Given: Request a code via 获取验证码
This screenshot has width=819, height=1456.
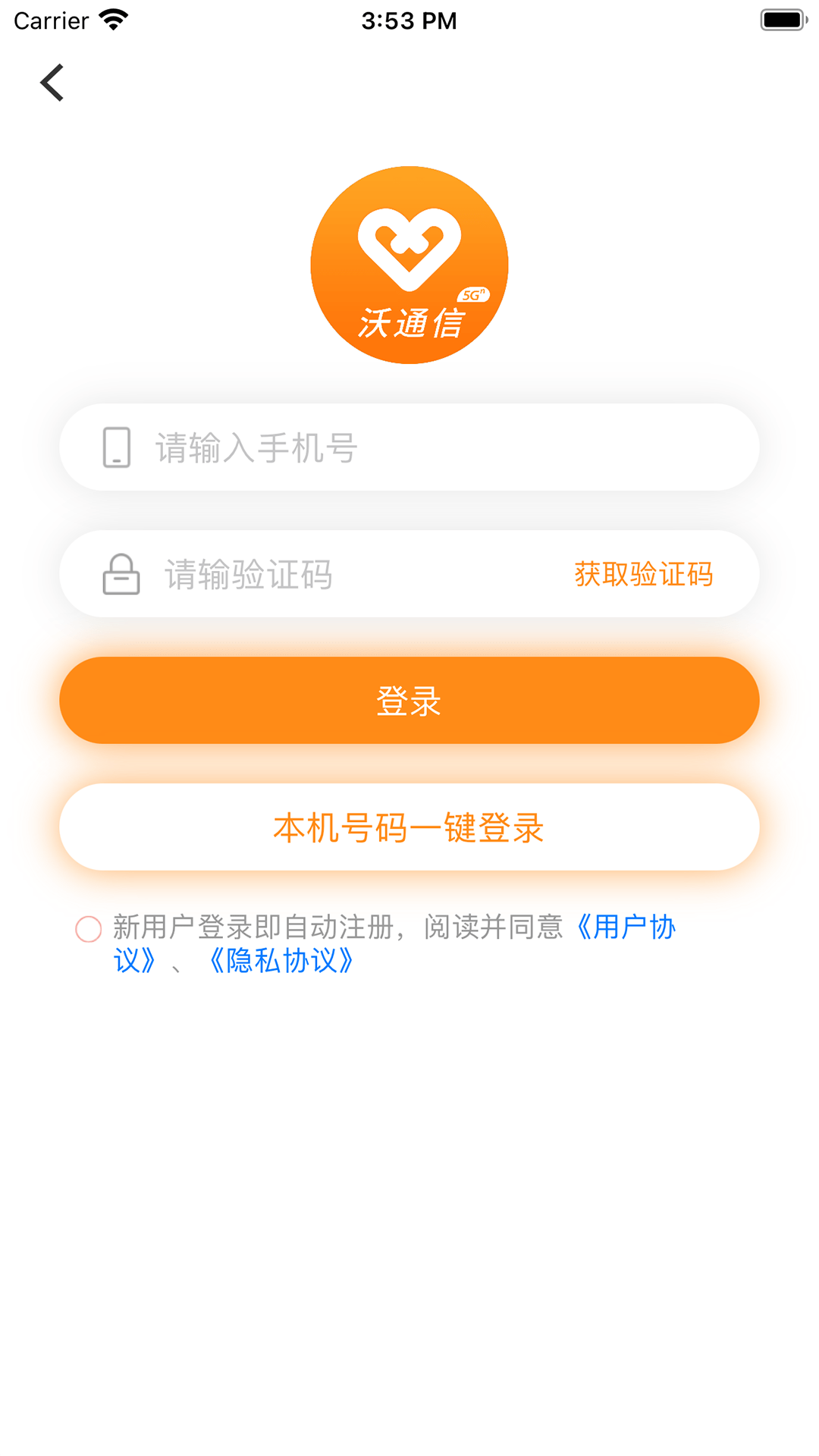Looking at the screenshot, I should [643, 574].
